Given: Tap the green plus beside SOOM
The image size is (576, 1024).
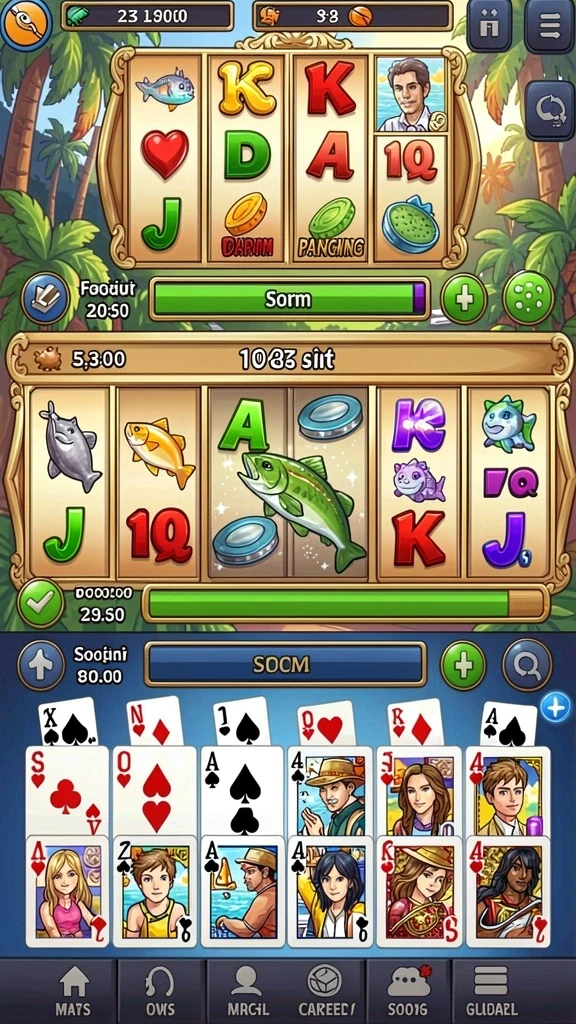Looking at the screenshot, I should (x=464, y=665).
